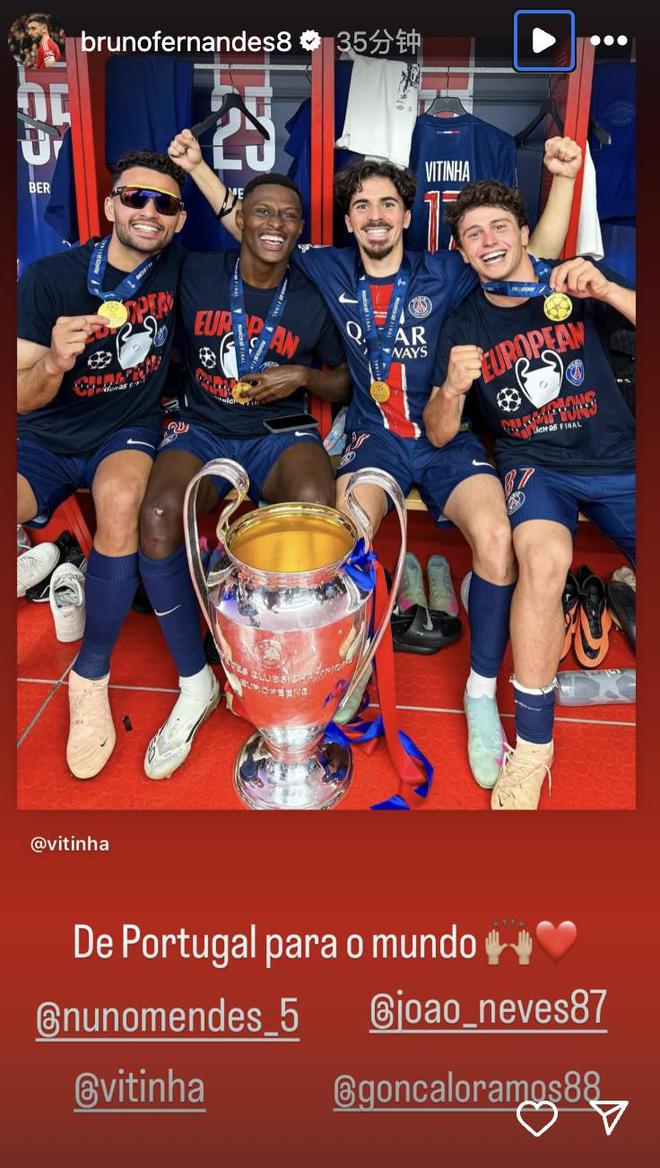Share the story via paper plane icon

[x=609, y=1117]
